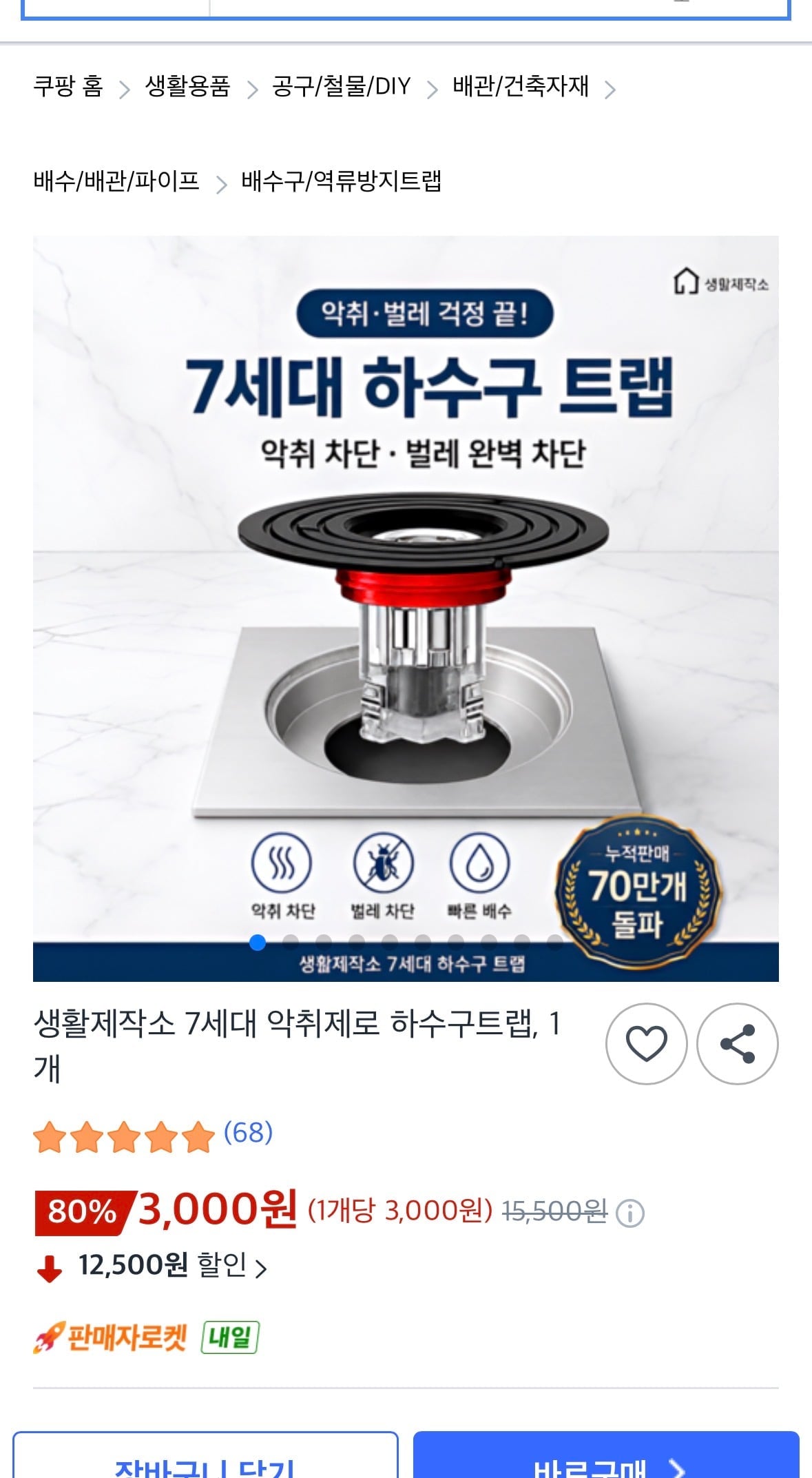Open 배수구/역류방지트랩 breadcrumb
812x1478 pixels.
(342, 182)
